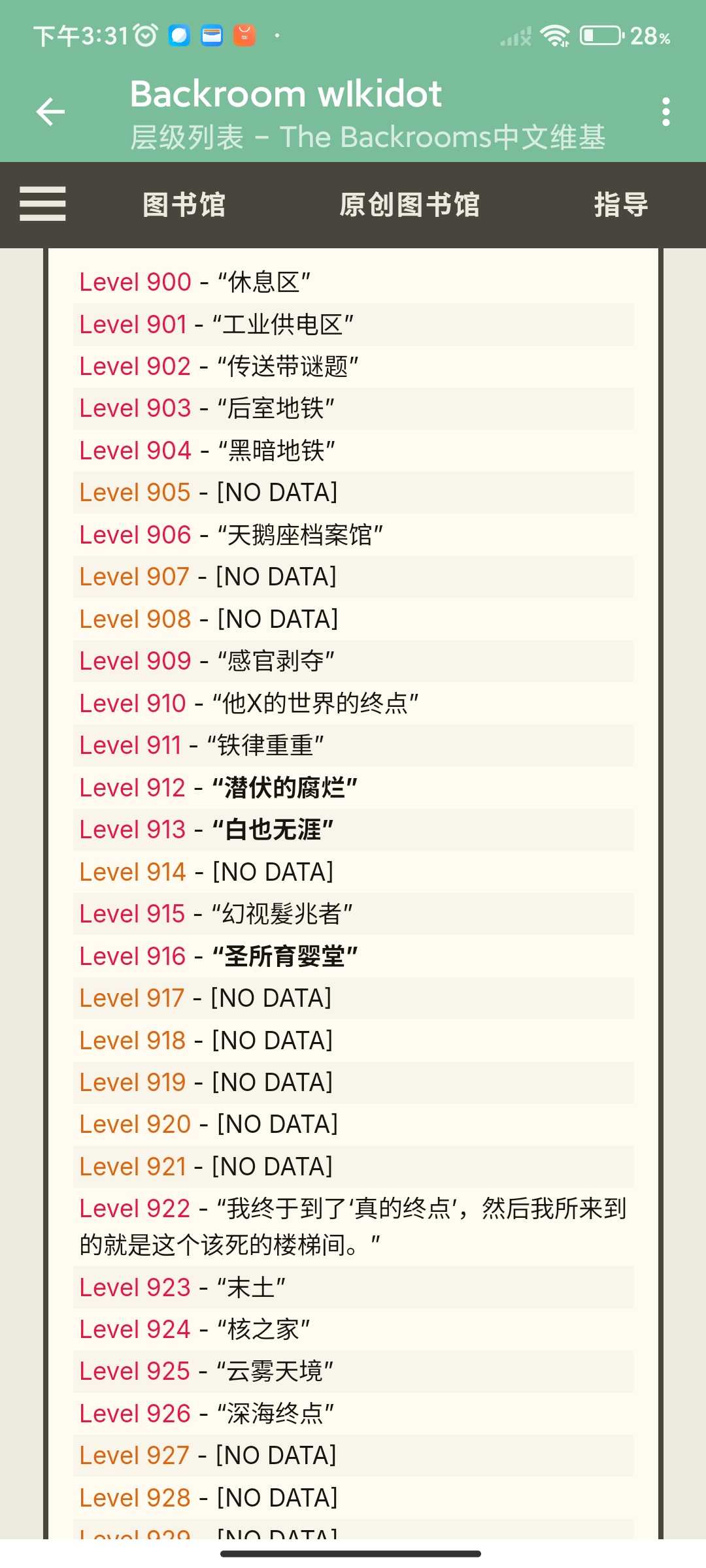Open the 原创图书馆 menu
Image resolution: width=706 pixels, height=1568 pixels.
[409, 204]
